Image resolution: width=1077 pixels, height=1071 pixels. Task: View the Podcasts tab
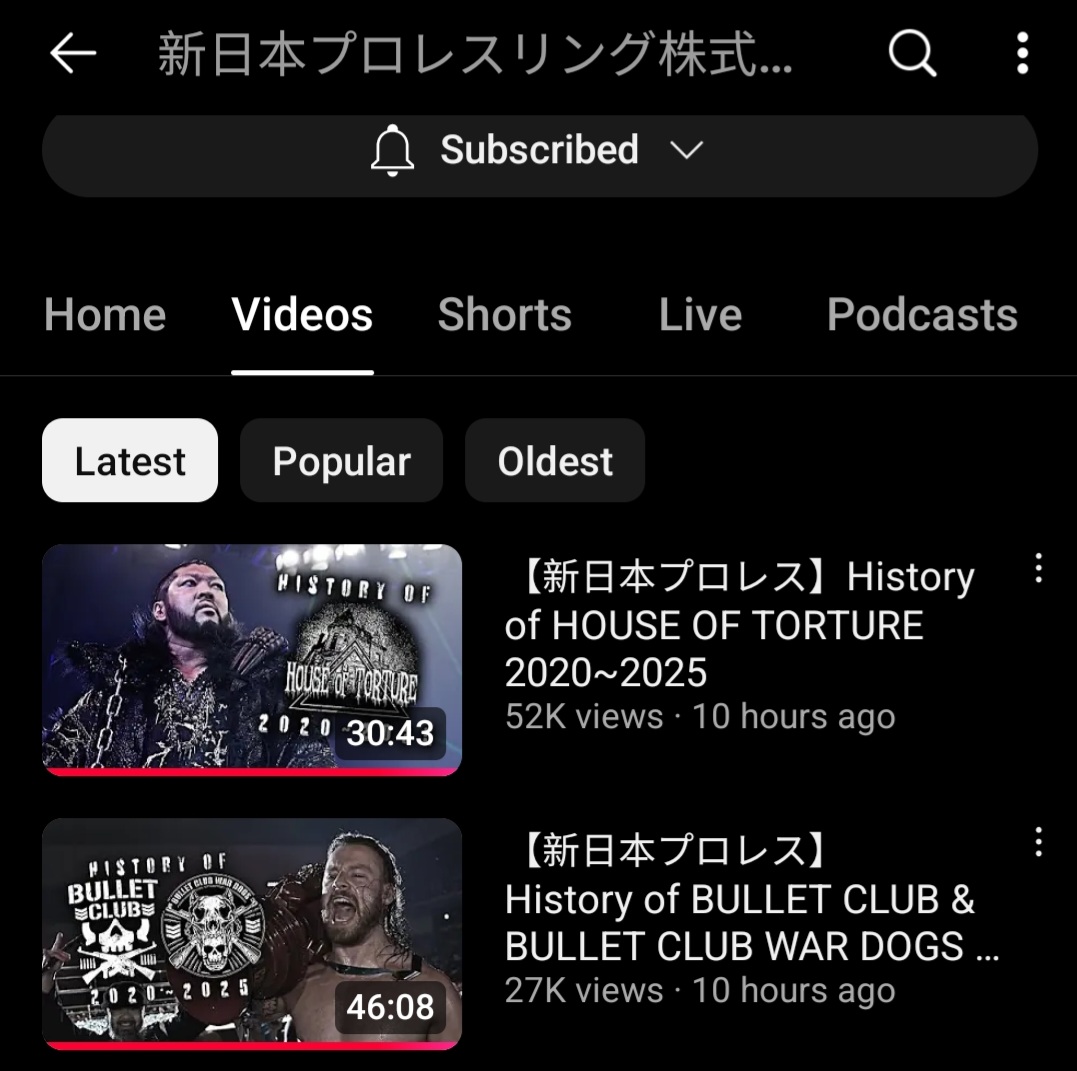coord(922,315)
